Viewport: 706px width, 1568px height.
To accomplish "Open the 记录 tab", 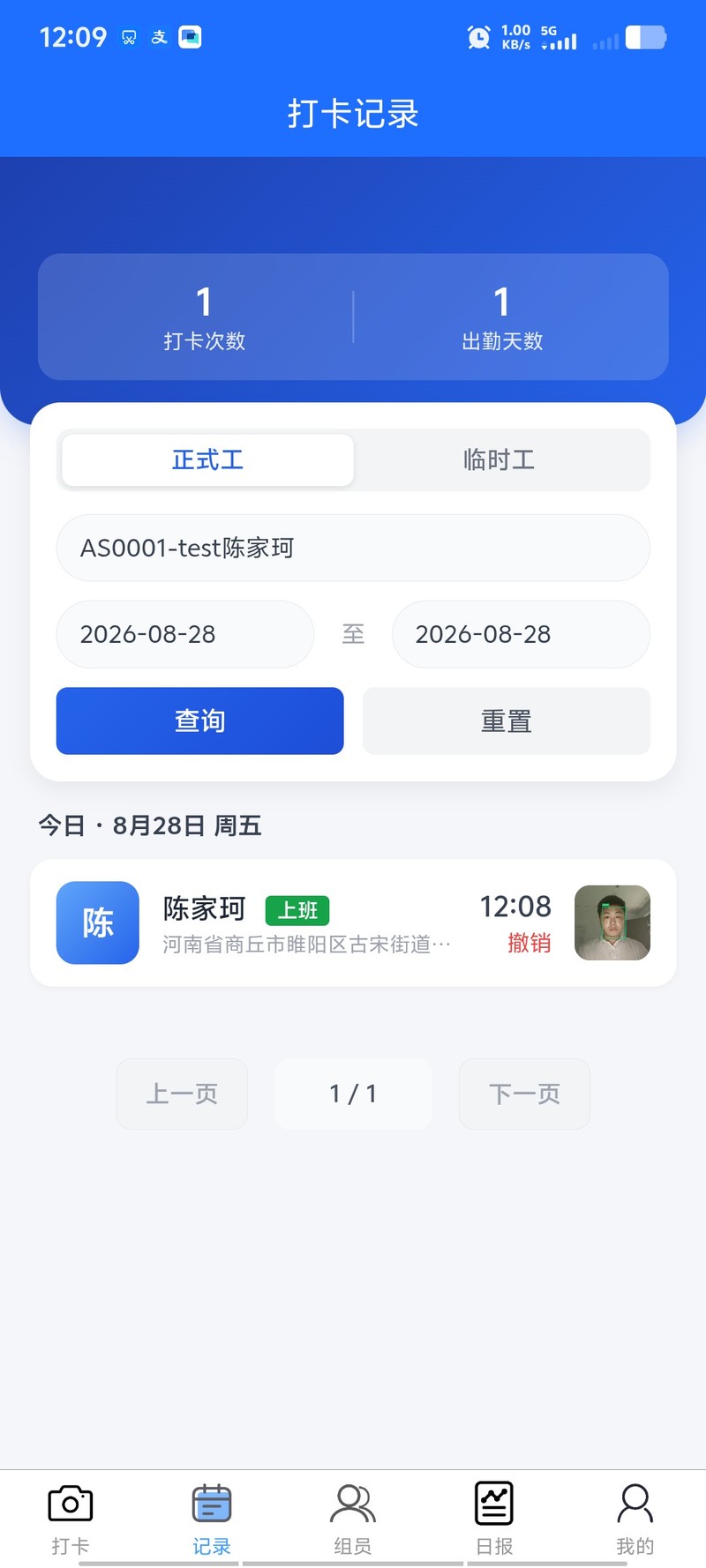I will [x=212, y=1519].
